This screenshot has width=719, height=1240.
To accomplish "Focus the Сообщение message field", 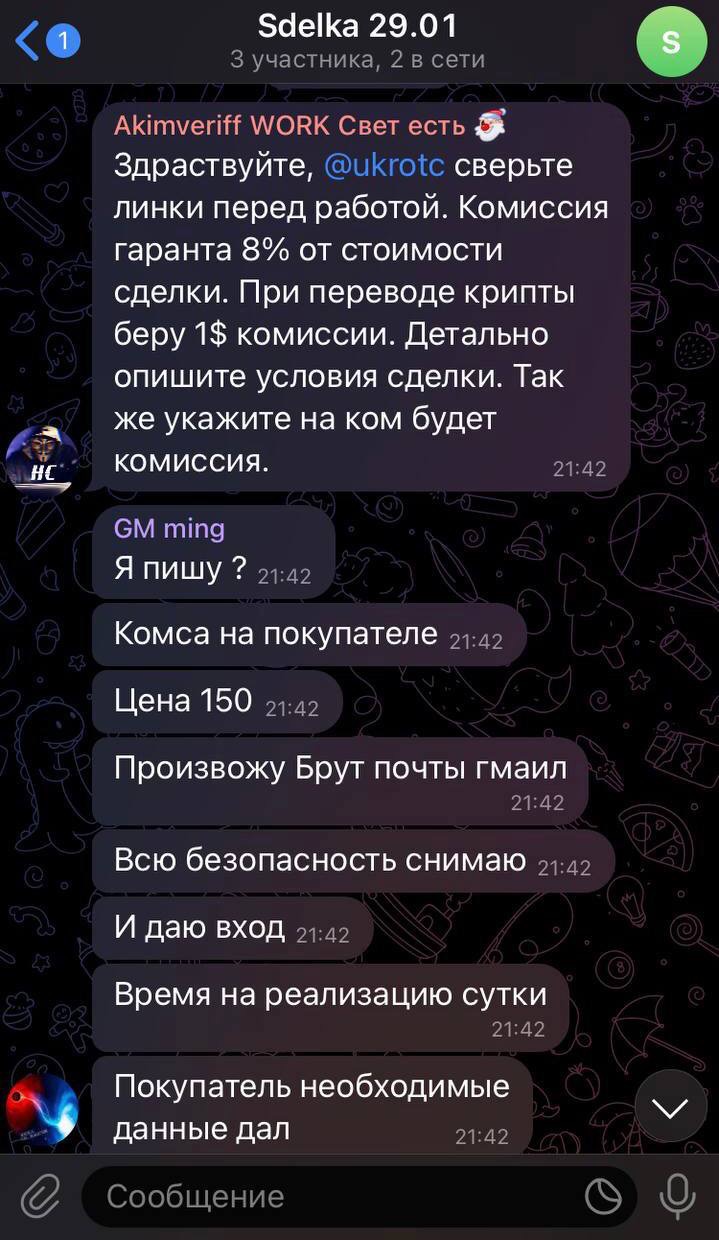I will 330,1196.
